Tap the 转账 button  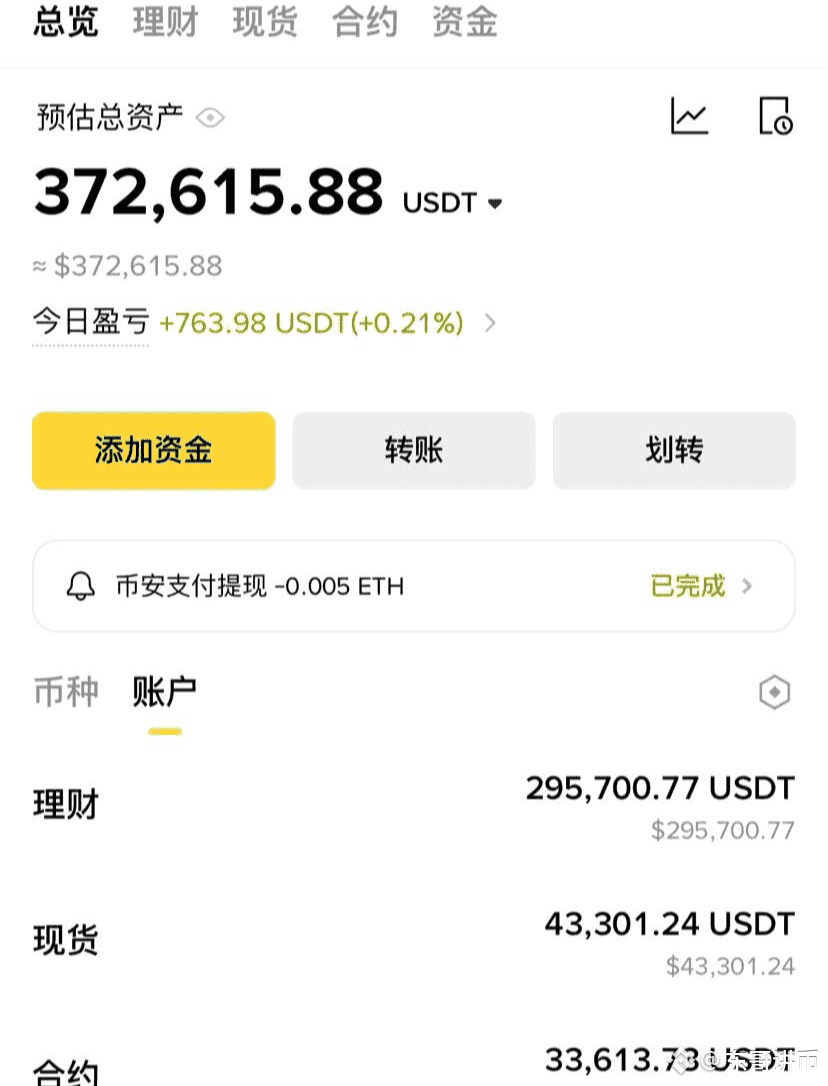(414, 450)
